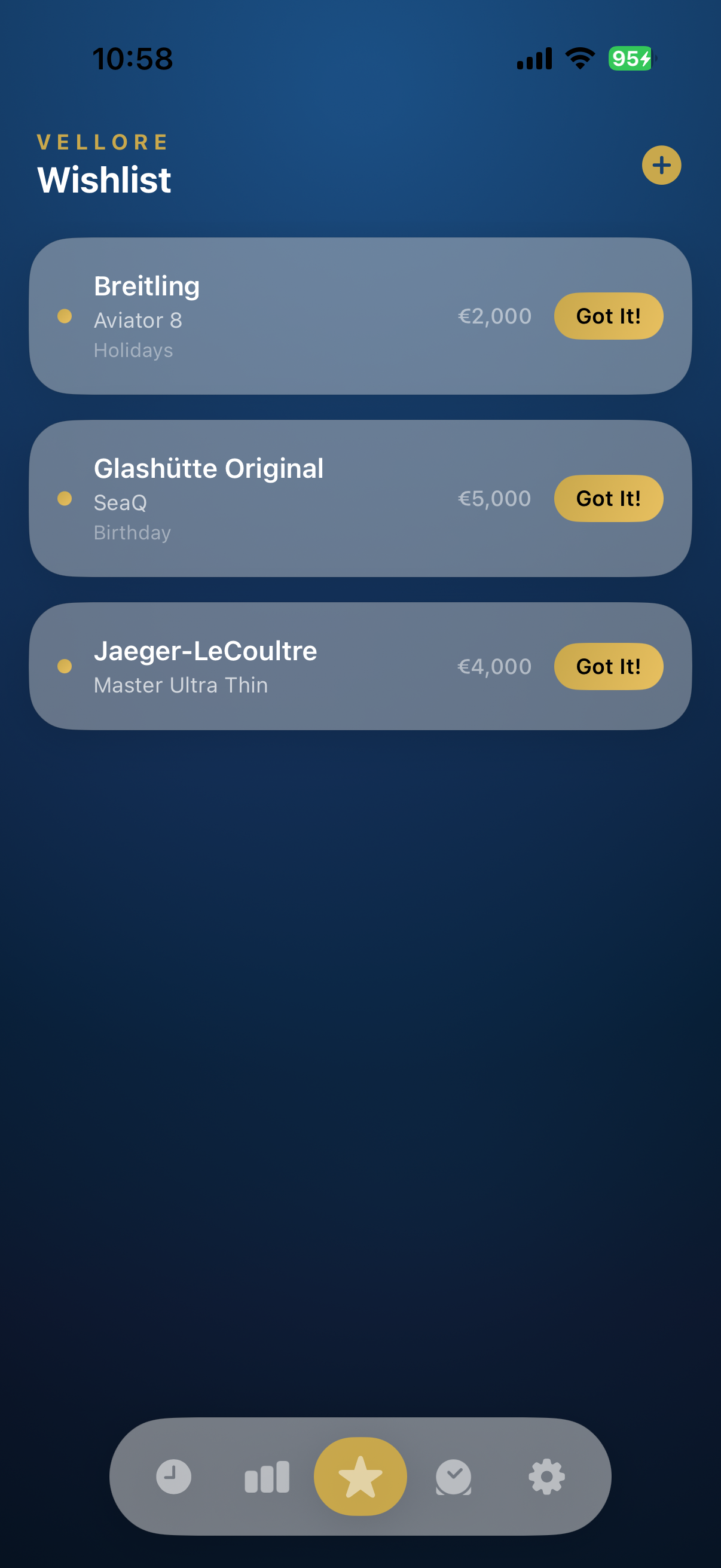
Task: Select the star wishlist tab
Action: tap(360, 1477)
